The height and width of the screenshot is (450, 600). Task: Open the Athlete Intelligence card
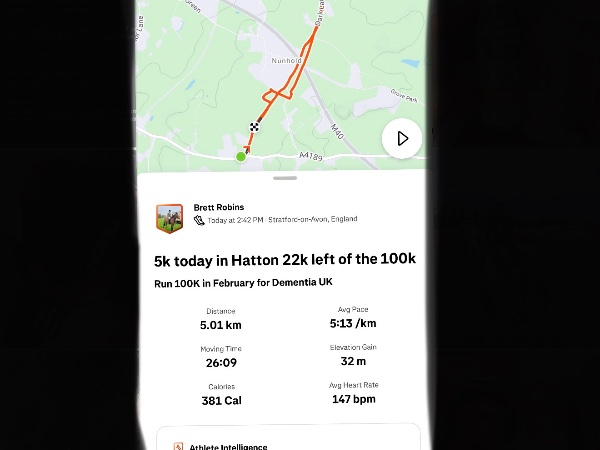click(x=287, y=440)
